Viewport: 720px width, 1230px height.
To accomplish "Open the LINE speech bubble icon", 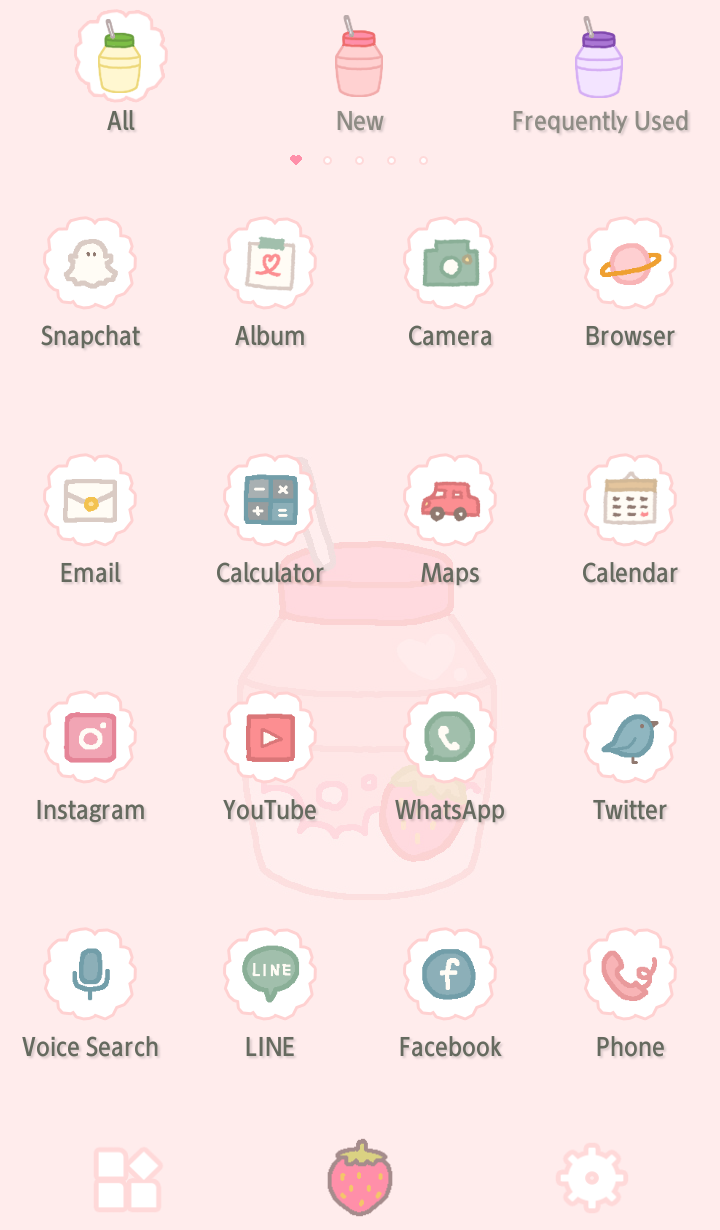I will coord(270,974).
